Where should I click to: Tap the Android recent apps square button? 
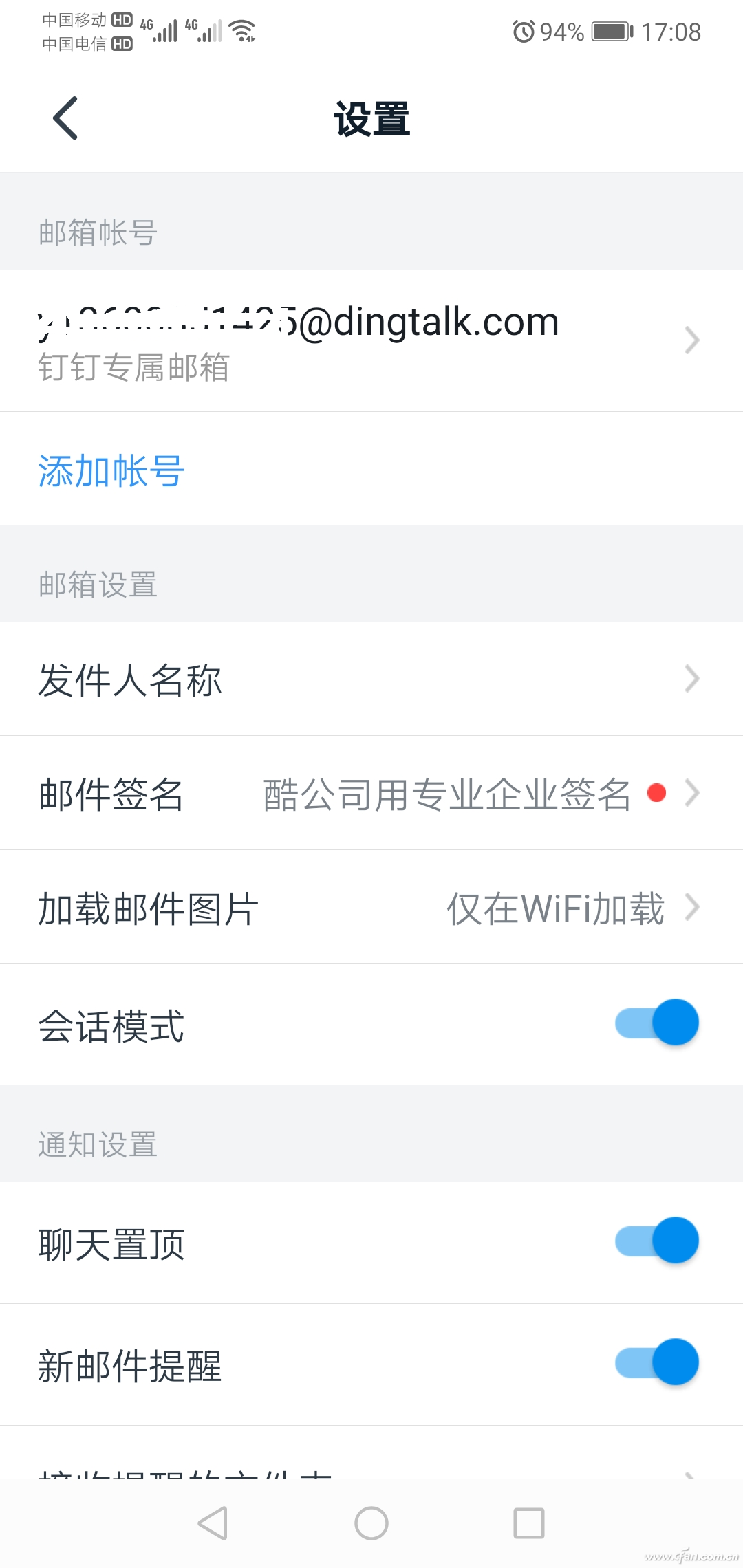coord(527,1521)
